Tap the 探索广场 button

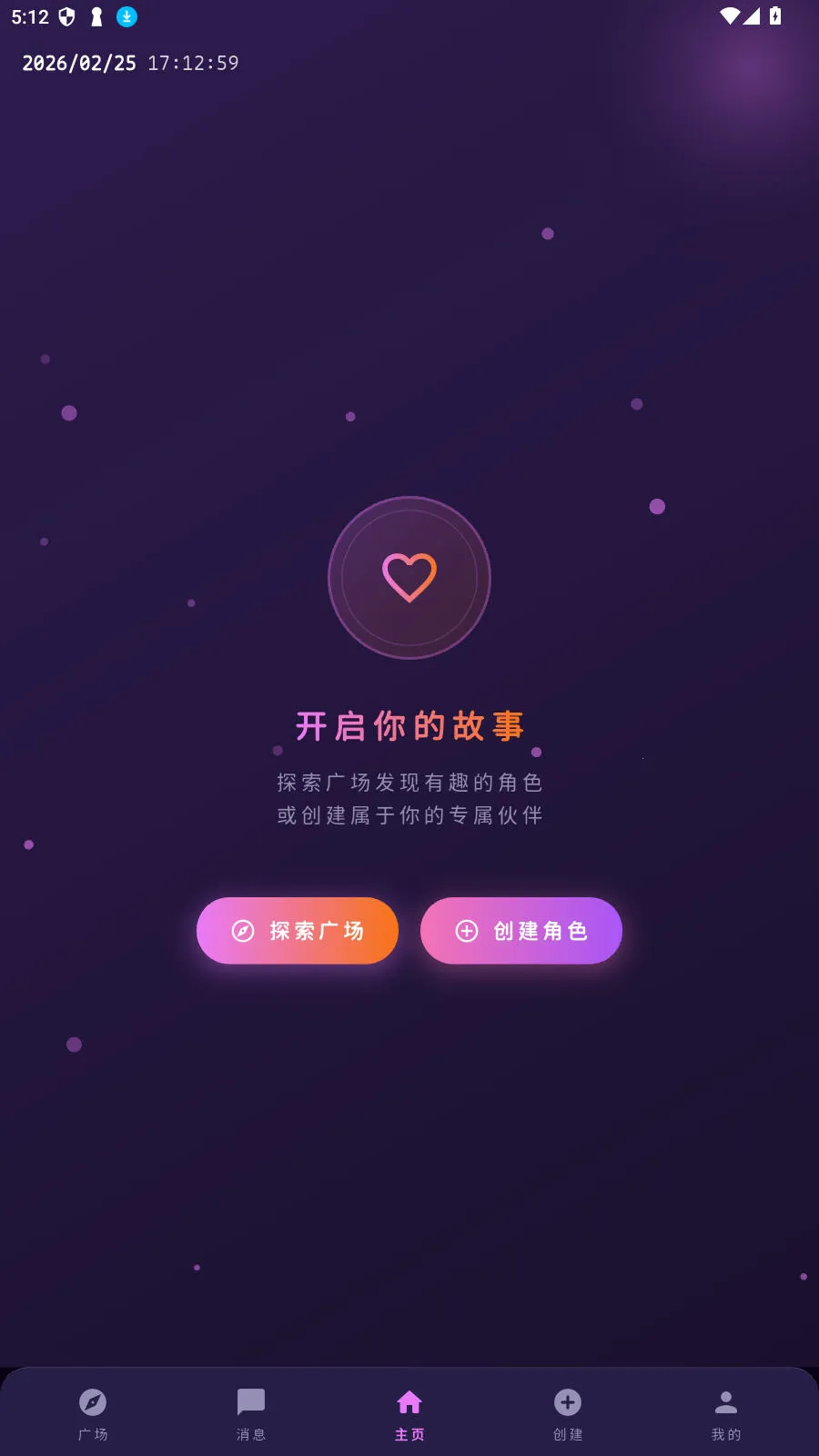coord(298,931)
